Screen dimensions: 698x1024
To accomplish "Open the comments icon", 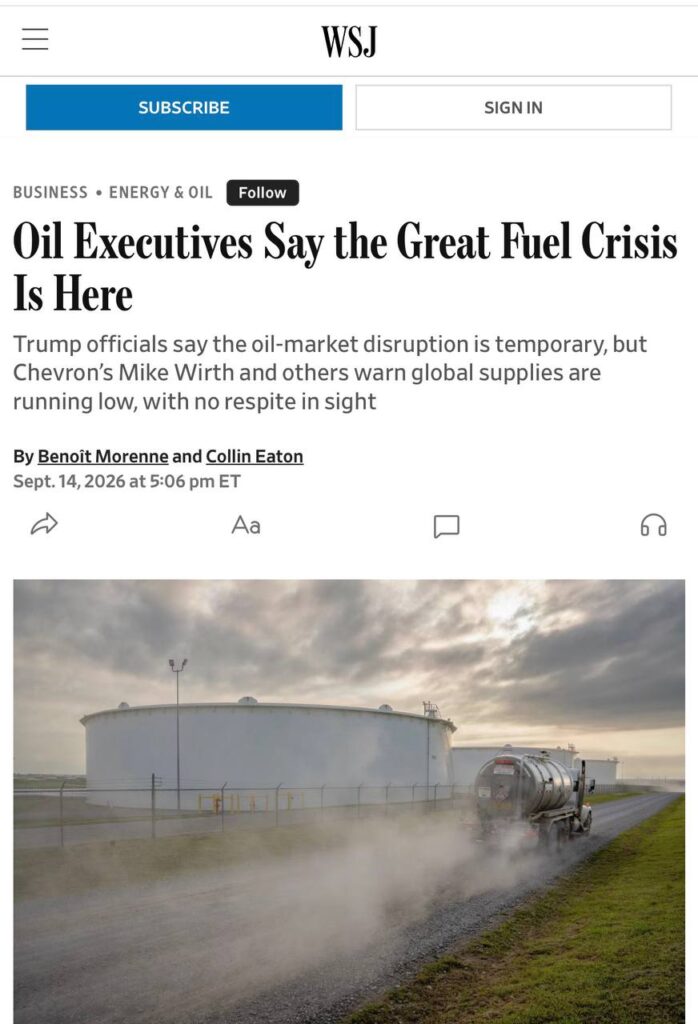I will 447,526.
